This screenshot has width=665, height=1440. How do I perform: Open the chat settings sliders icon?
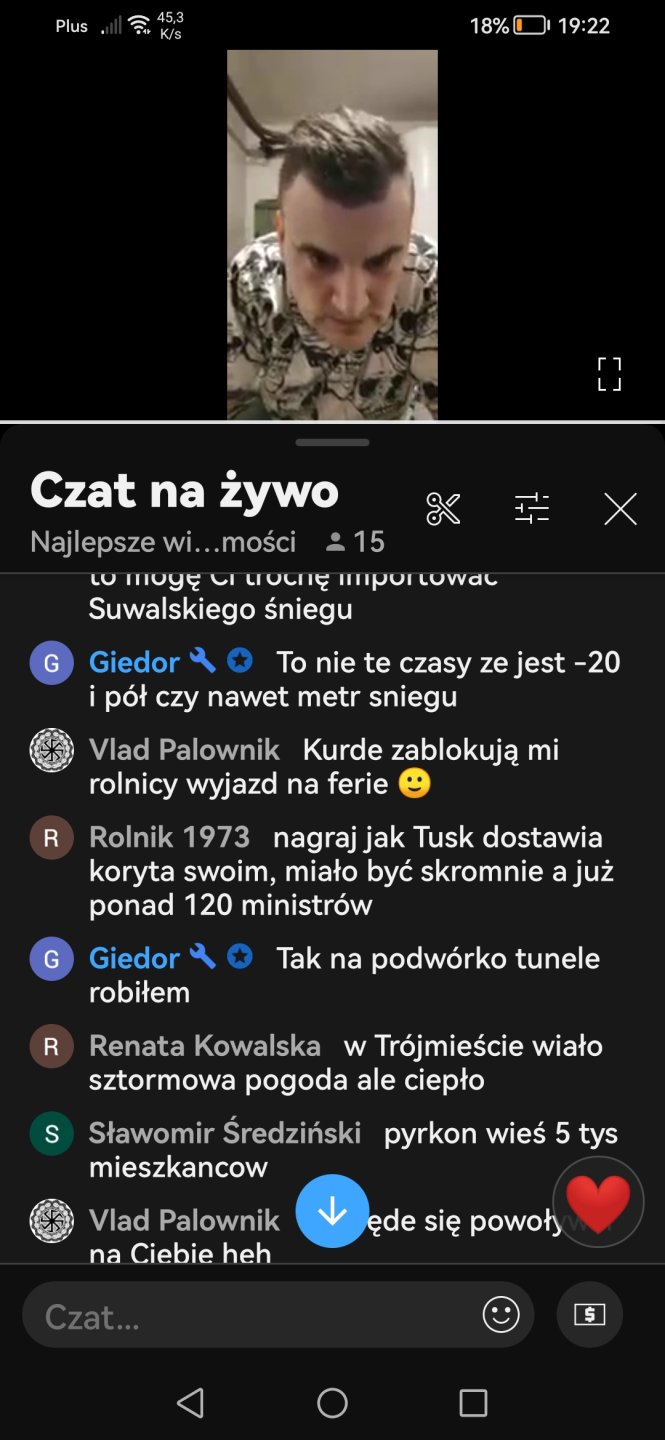coord(532,509)
